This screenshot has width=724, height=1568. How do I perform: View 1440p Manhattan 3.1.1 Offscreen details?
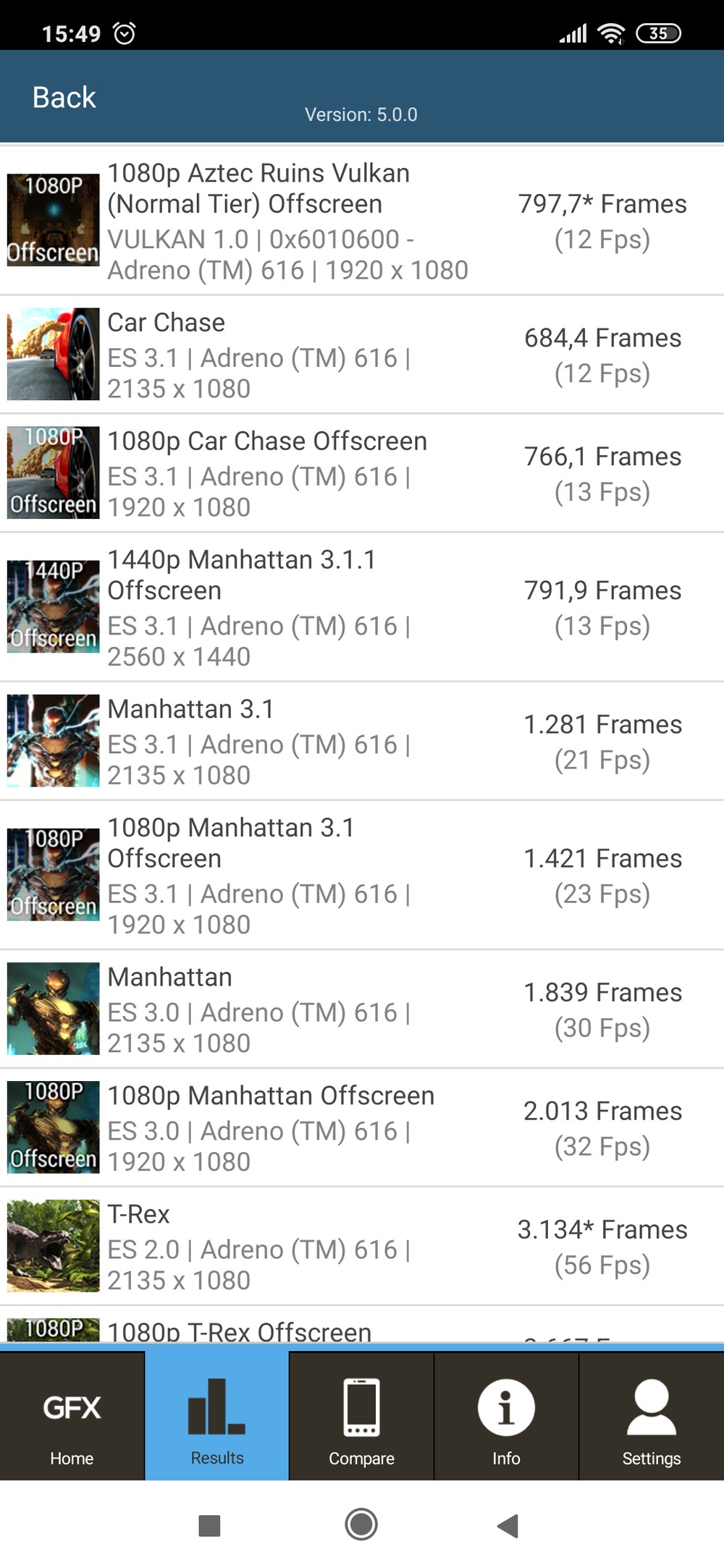coord(362,607)
